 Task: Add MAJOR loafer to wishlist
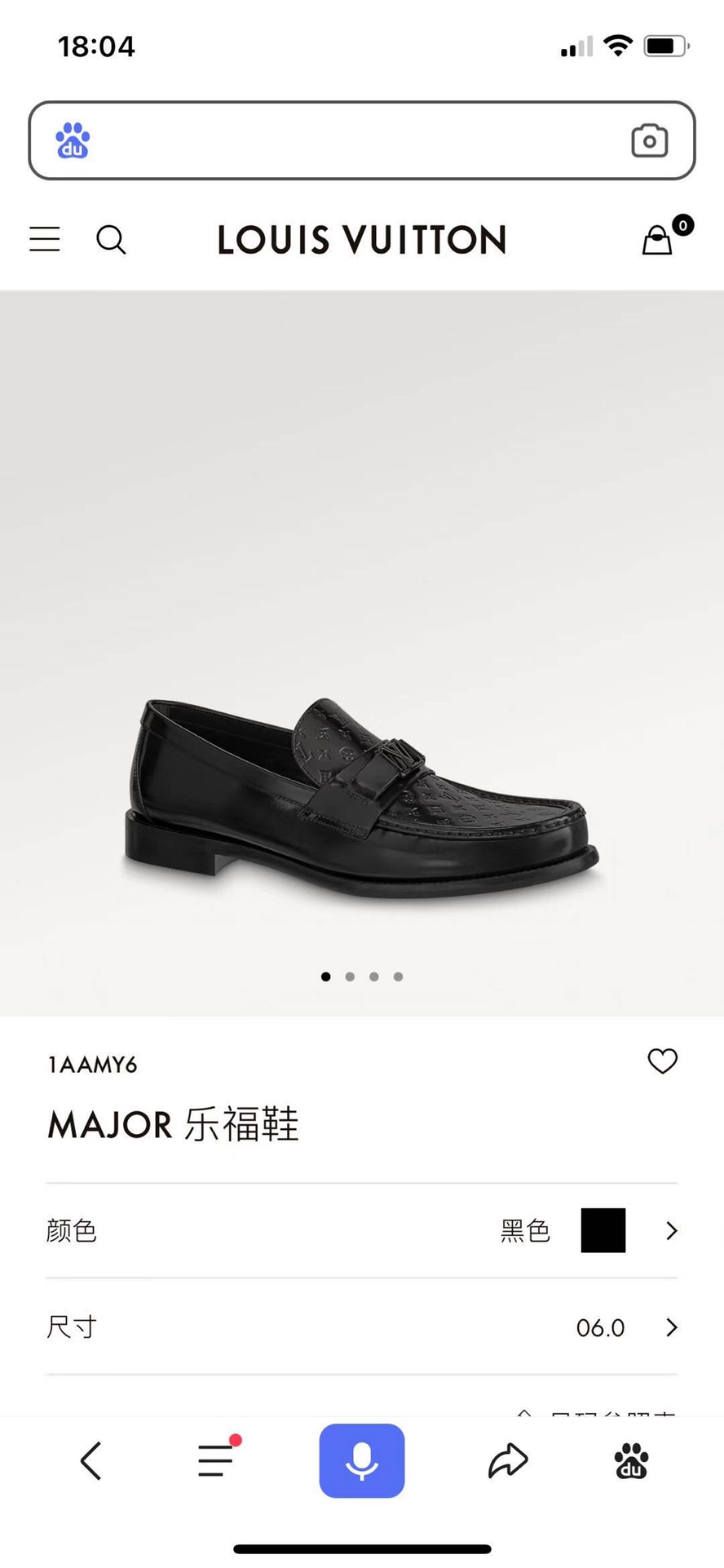(662, 1061)
